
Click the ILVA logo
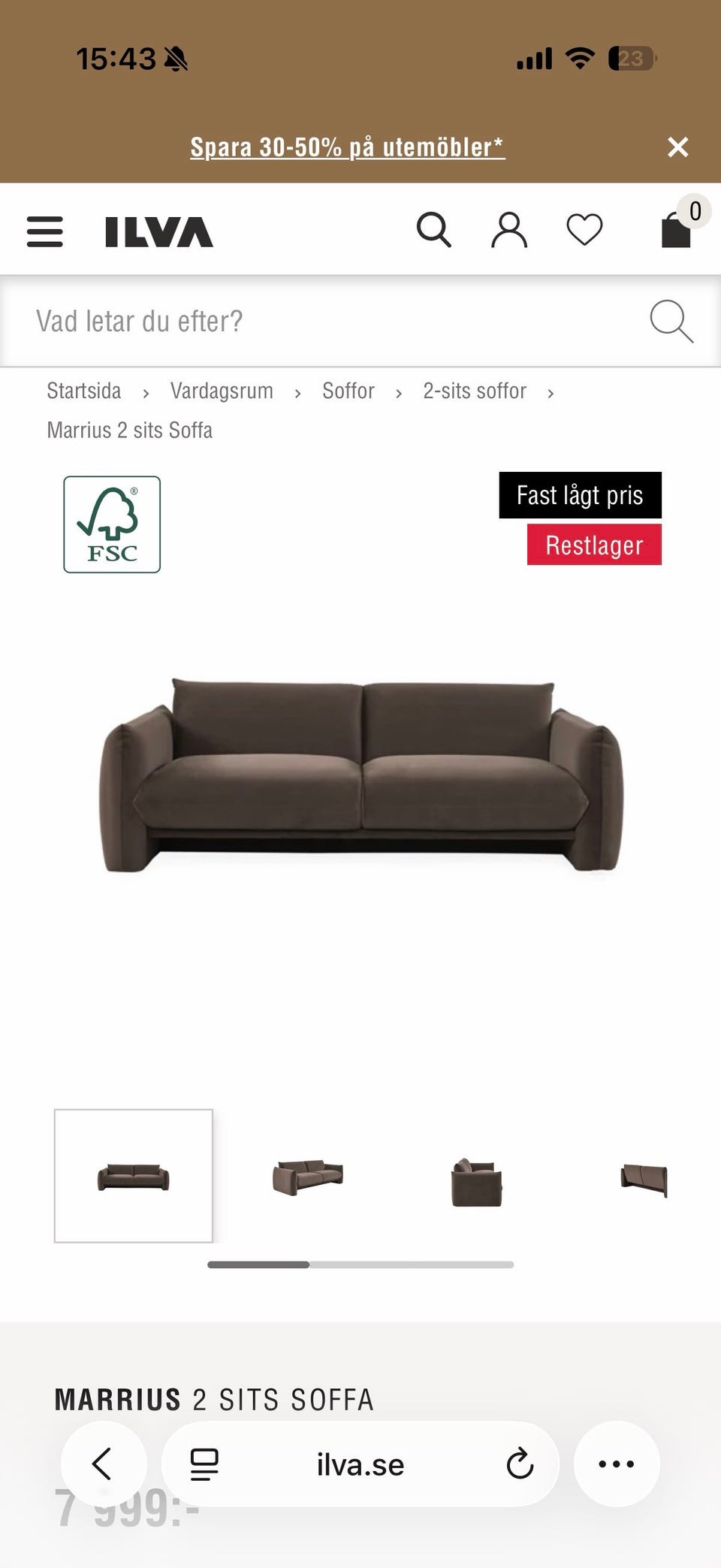(158, 231)
